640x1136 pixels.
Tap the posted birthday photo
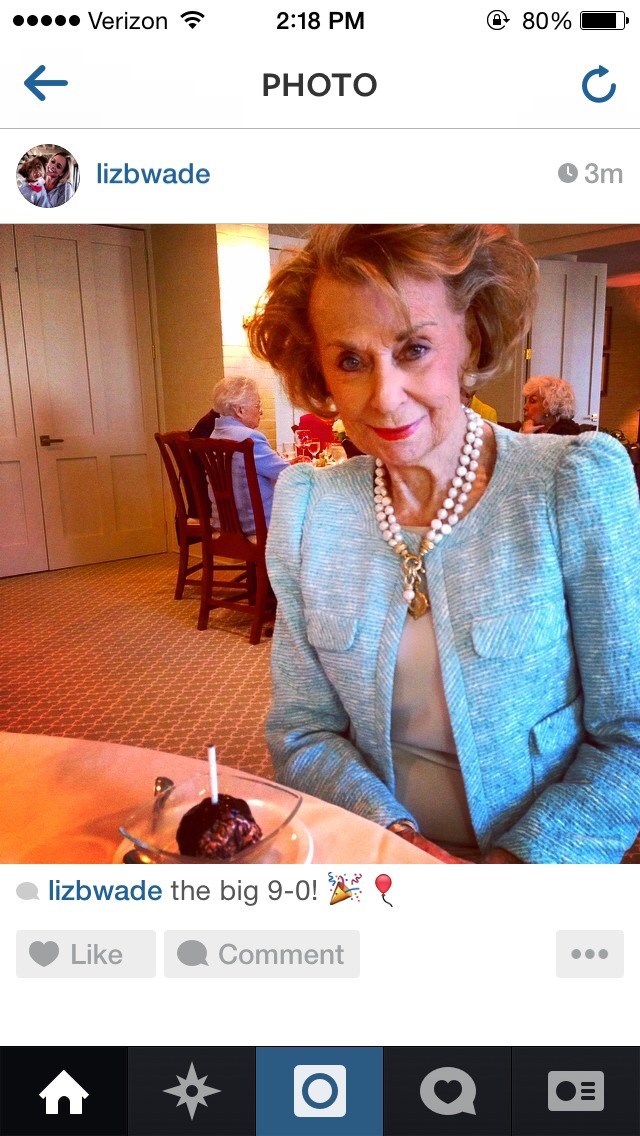(320, 543)
